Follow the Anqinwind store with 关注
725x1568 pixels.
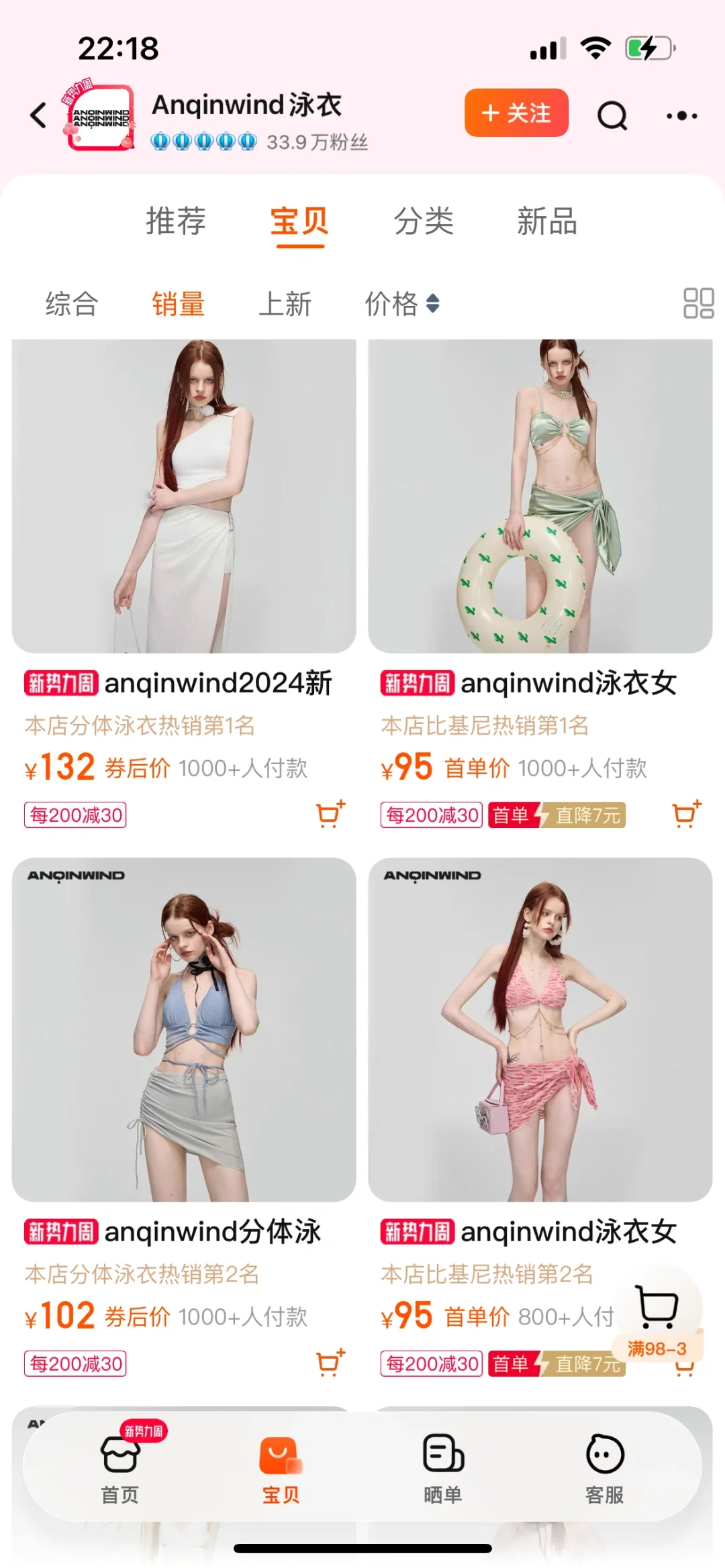[x=516, y=113]
